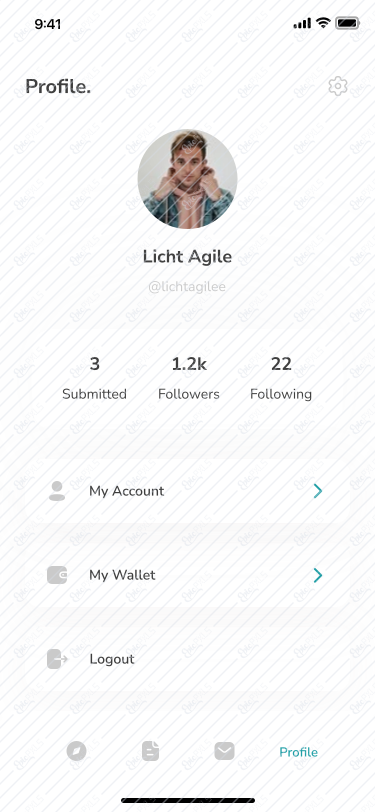
Task: Open the My Wallet row
Action: point(188,575)
